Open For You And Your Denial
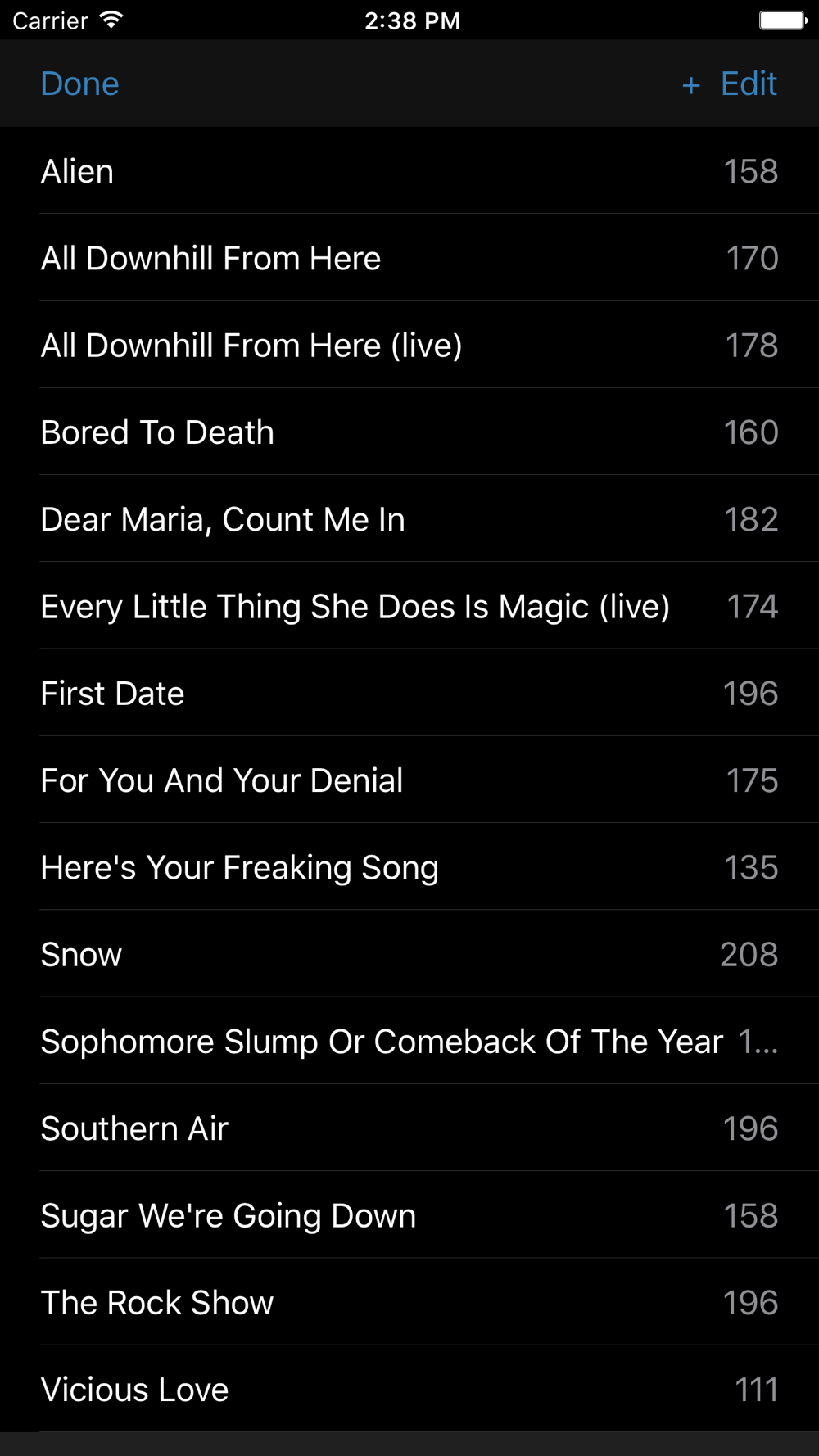819x1456 pixels. tap(409, 780)
